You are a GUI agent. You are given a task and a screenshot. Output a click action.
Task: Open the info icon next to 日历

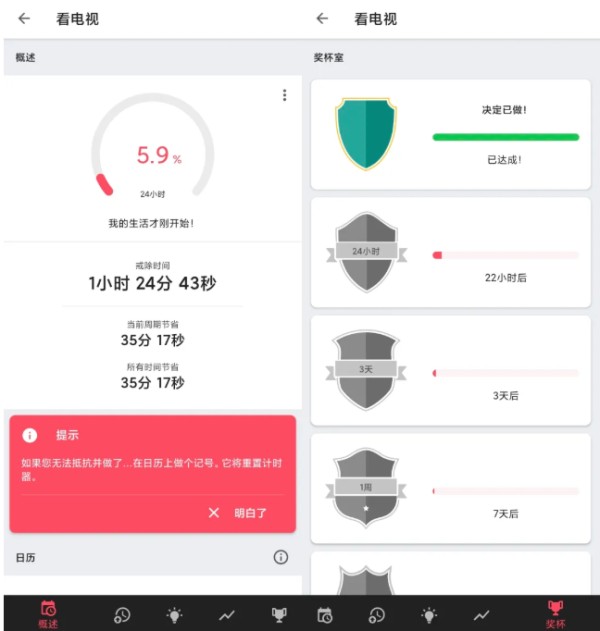point(281,557)
